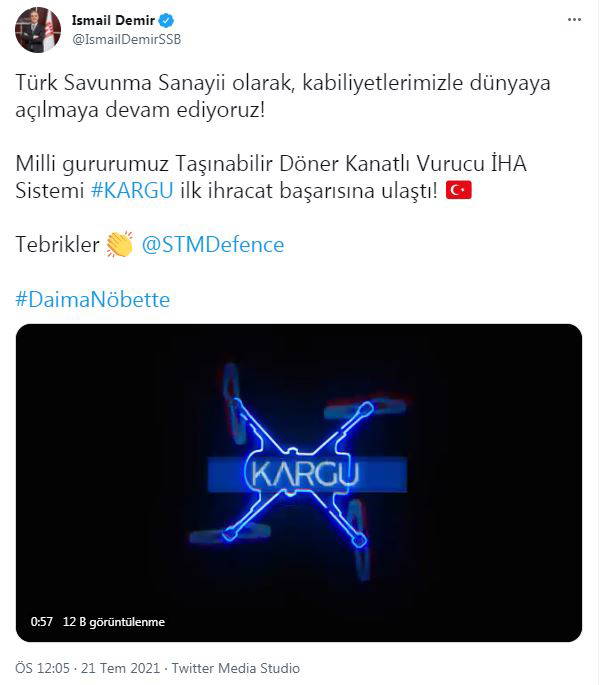Open Ismail Demir's profile picture
The width and height of the screenshot is (602, 685).
tap(37, 28)
